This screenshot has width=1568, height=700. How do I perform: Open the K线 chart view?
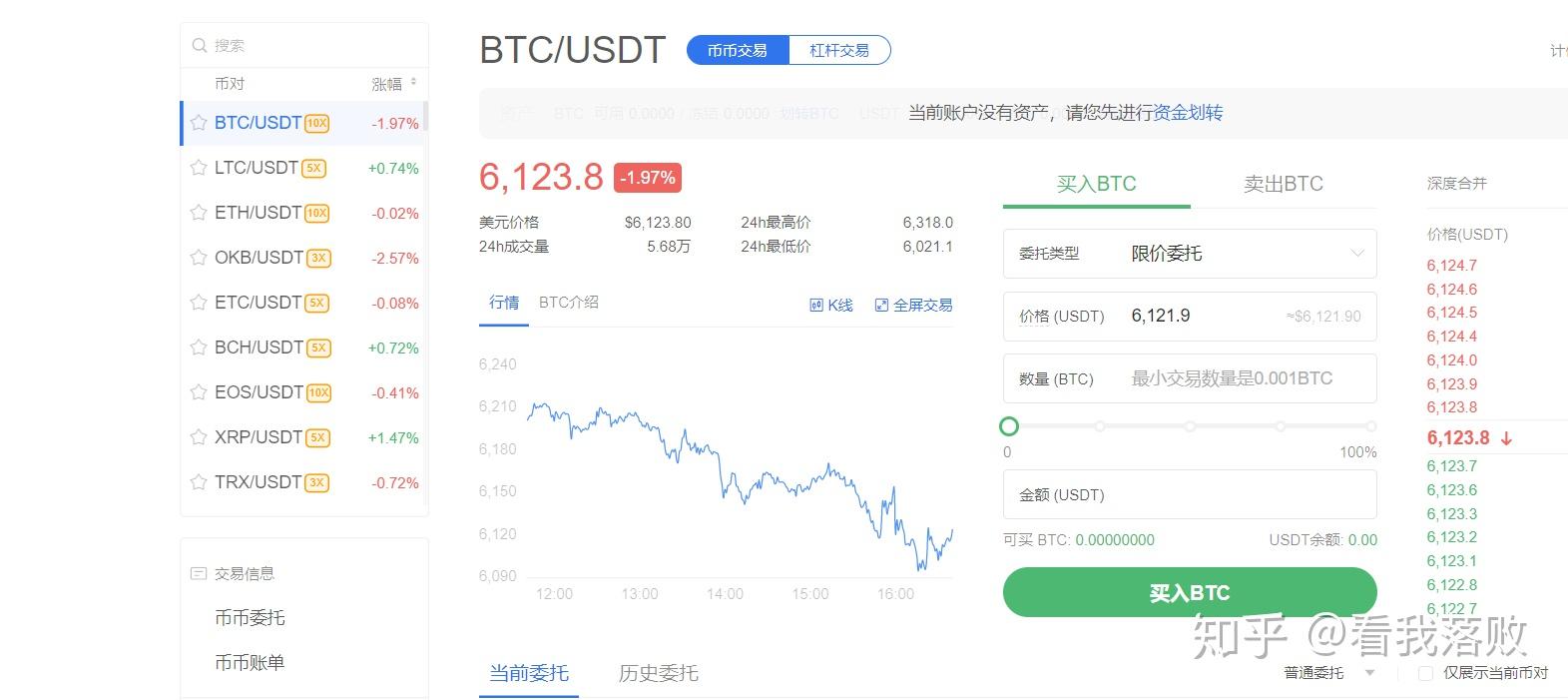click(x=831, y=306)
